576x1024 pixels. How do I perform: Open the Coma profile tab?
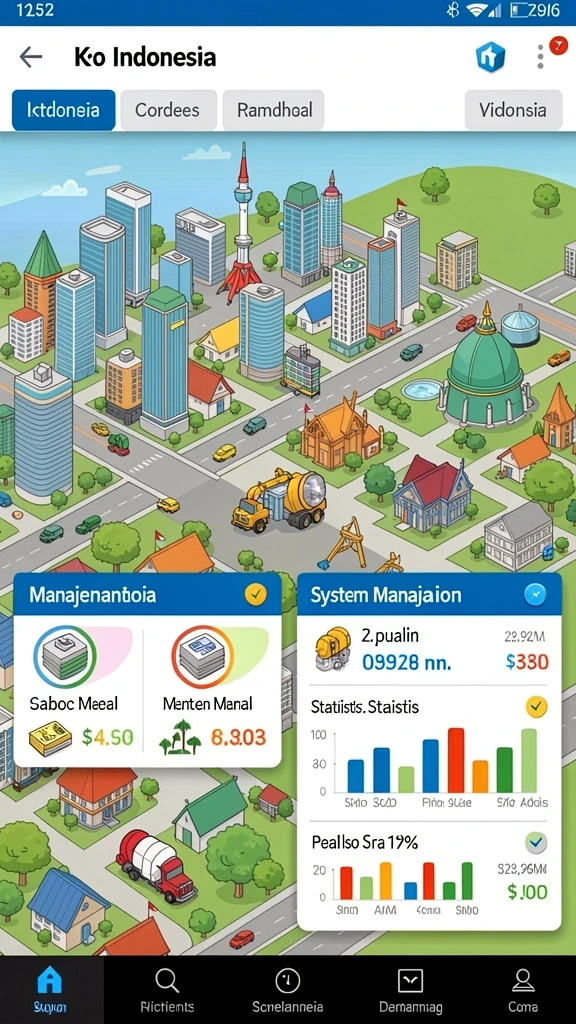522,989
